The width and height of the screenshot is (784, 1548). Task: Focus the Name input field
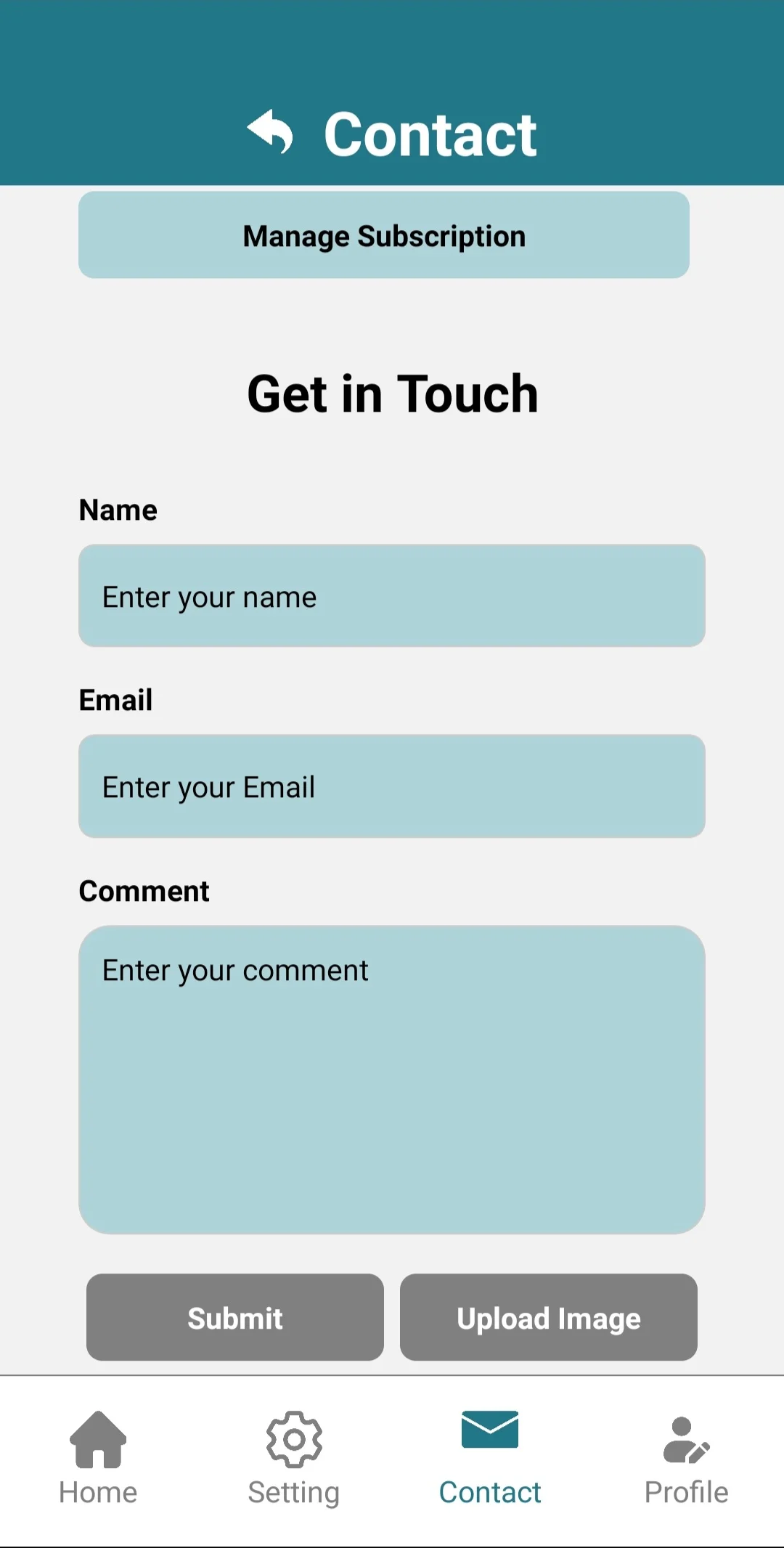(x=392, y=596)
